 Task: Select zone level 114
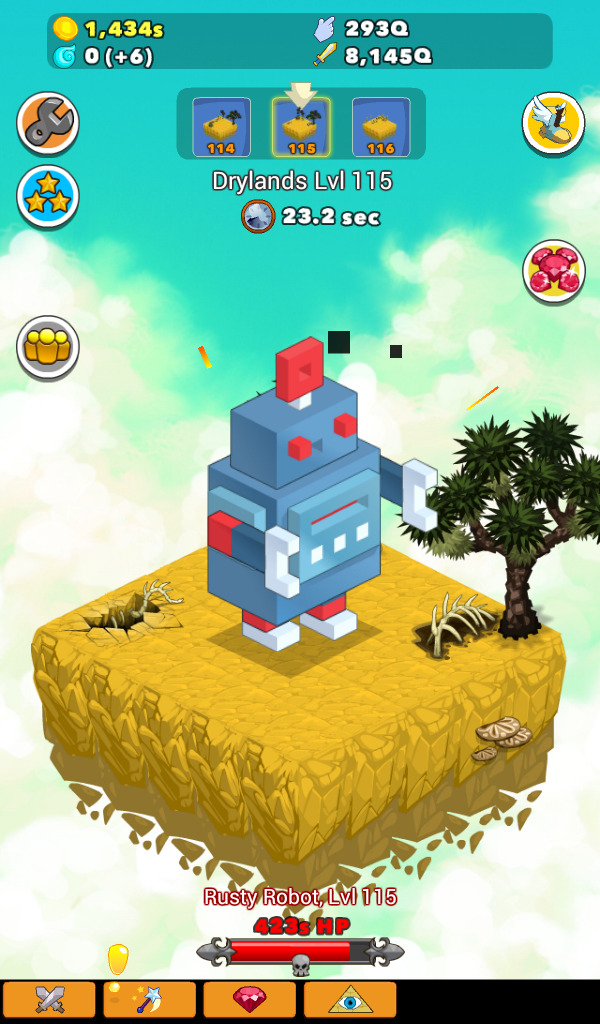(x=221, y=127)
